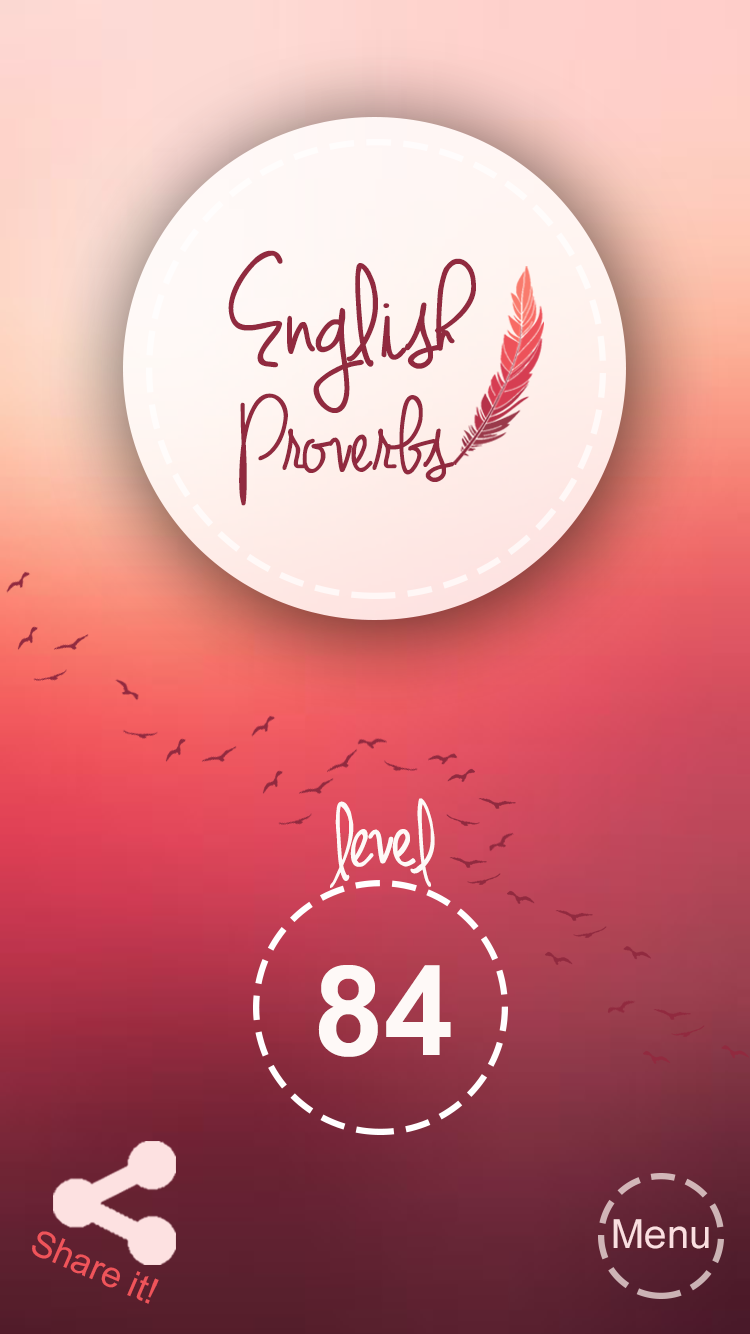Start level 84

(x=380, y=1007)
